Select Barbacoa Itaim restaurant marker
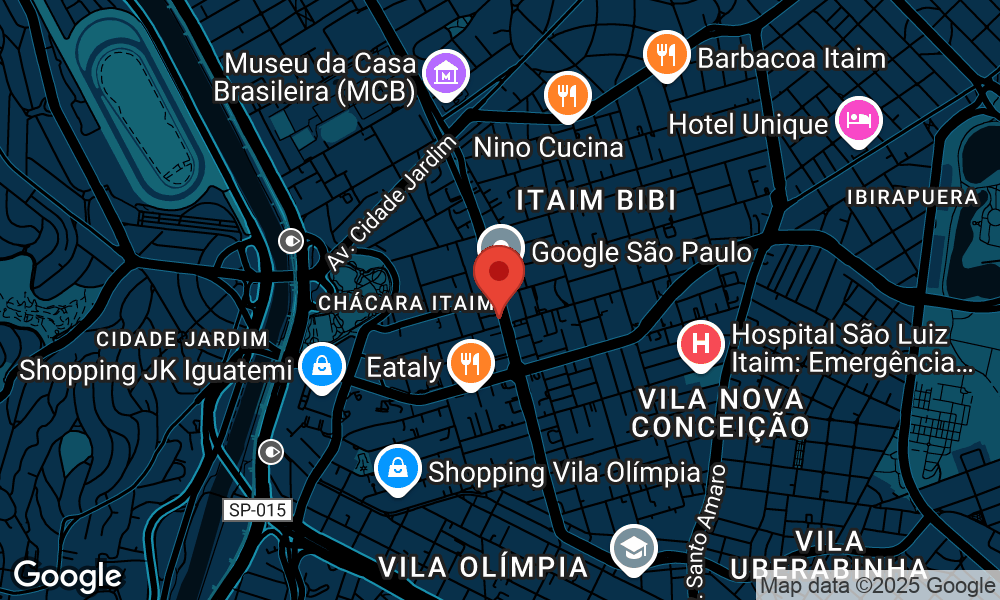Image resolution: width=1000 pixels, height=600 pixels. tap(667, 54)
